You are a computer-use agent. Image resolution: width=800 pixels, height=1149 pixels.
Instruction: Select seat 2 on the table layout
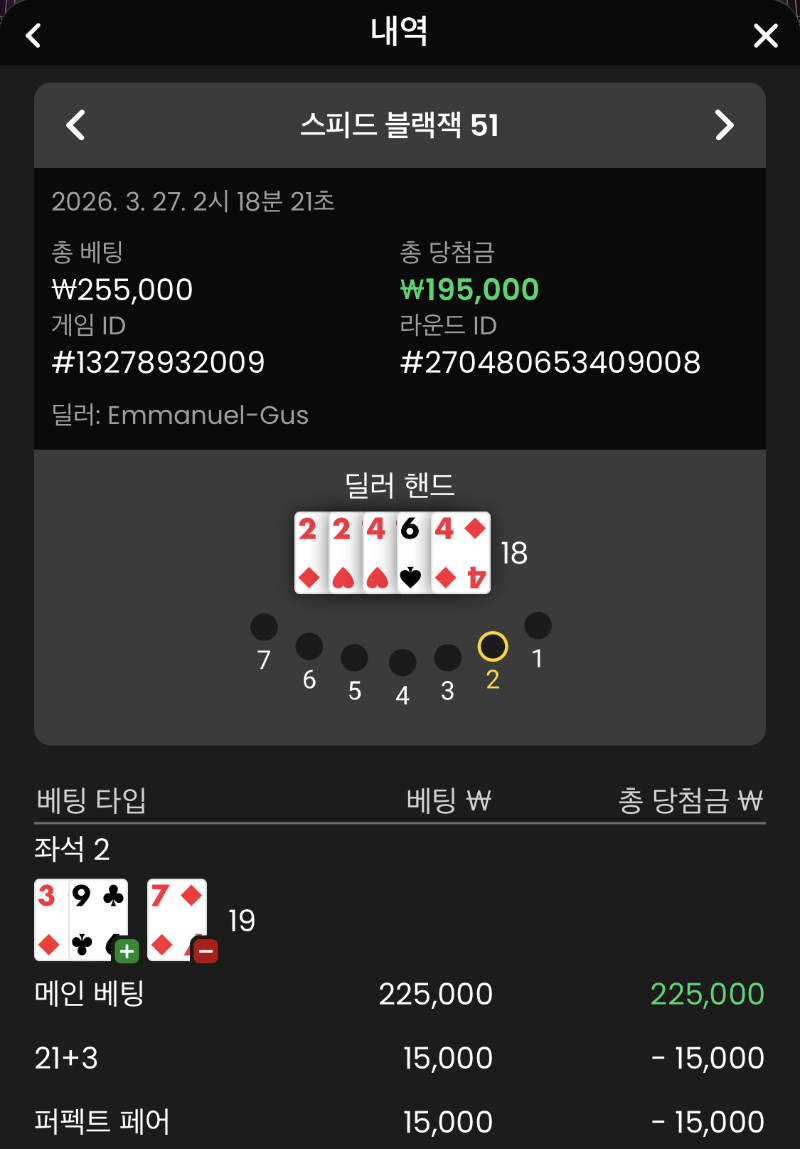[492, 647]
